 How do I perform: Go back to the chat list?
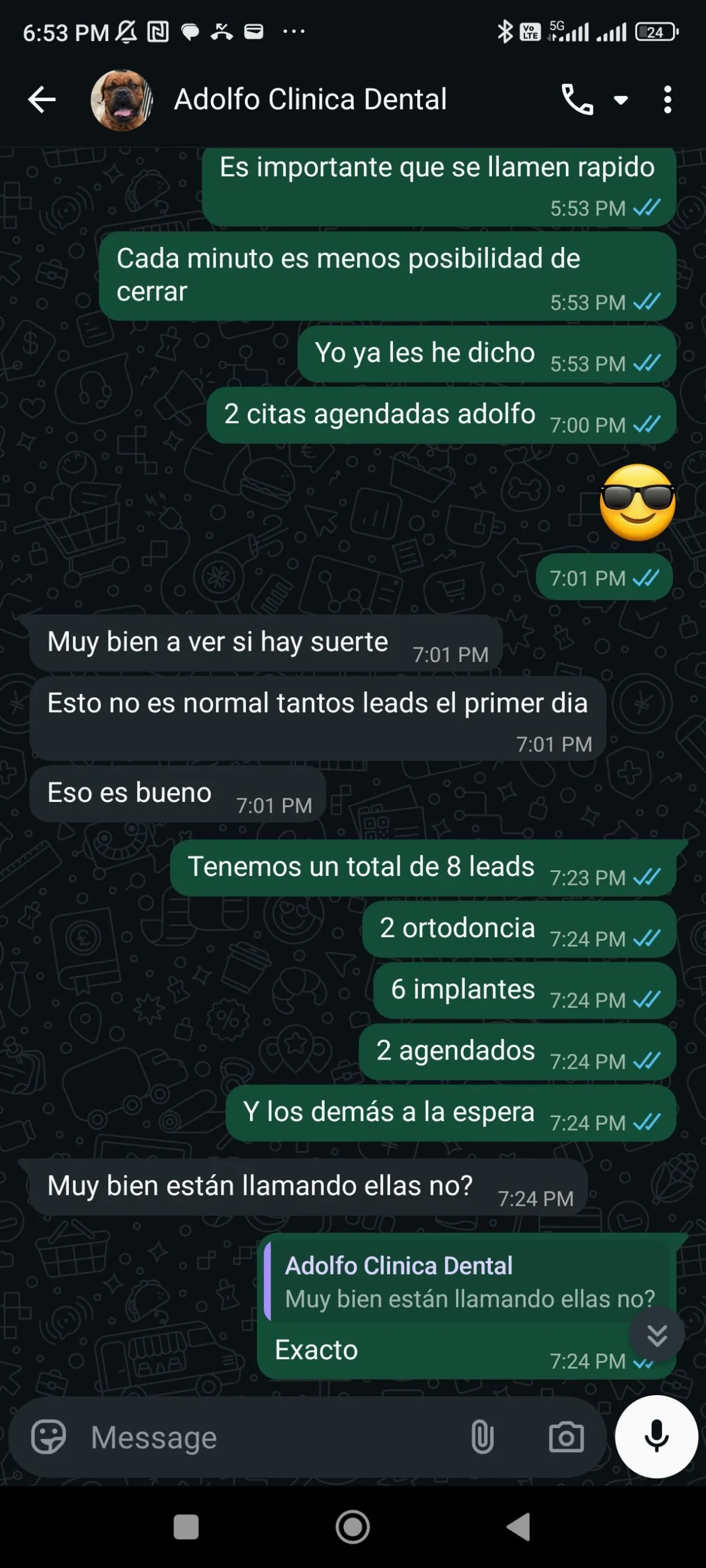41,100
